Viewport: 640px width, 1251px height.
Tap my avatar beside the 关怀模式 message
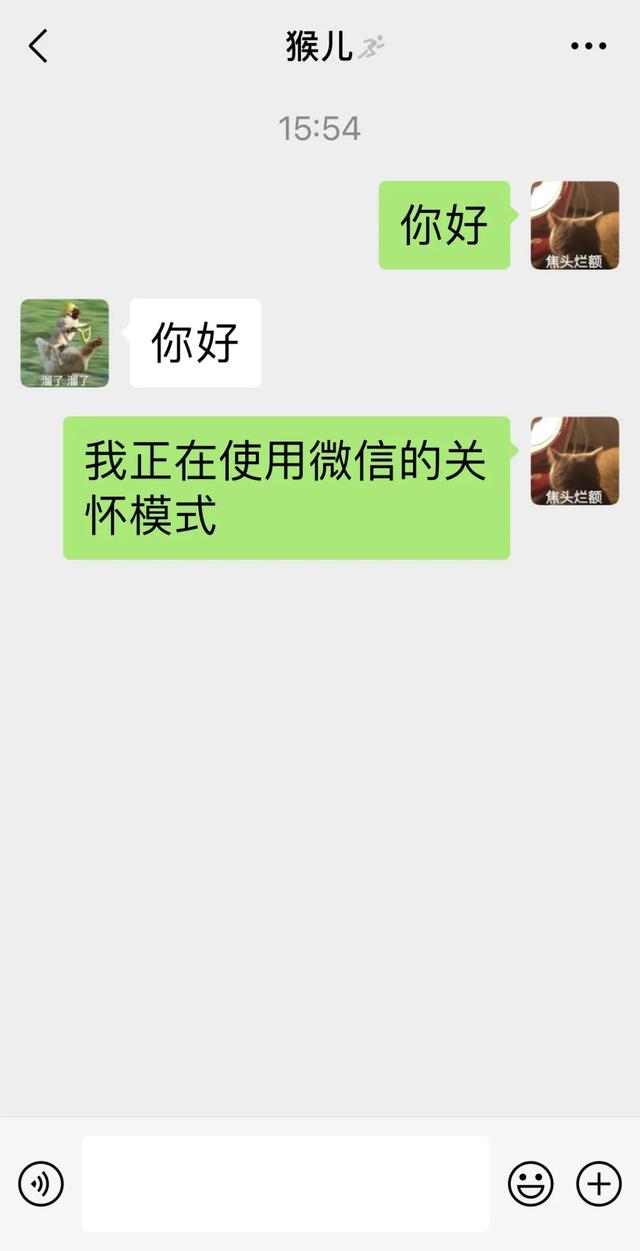click(x=574, y=461)
